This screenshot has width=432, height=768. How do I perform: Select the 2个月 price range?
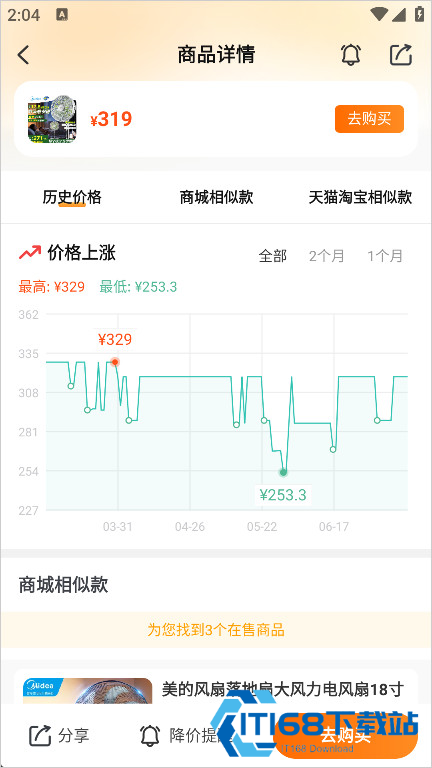click(x=326, y=256)
